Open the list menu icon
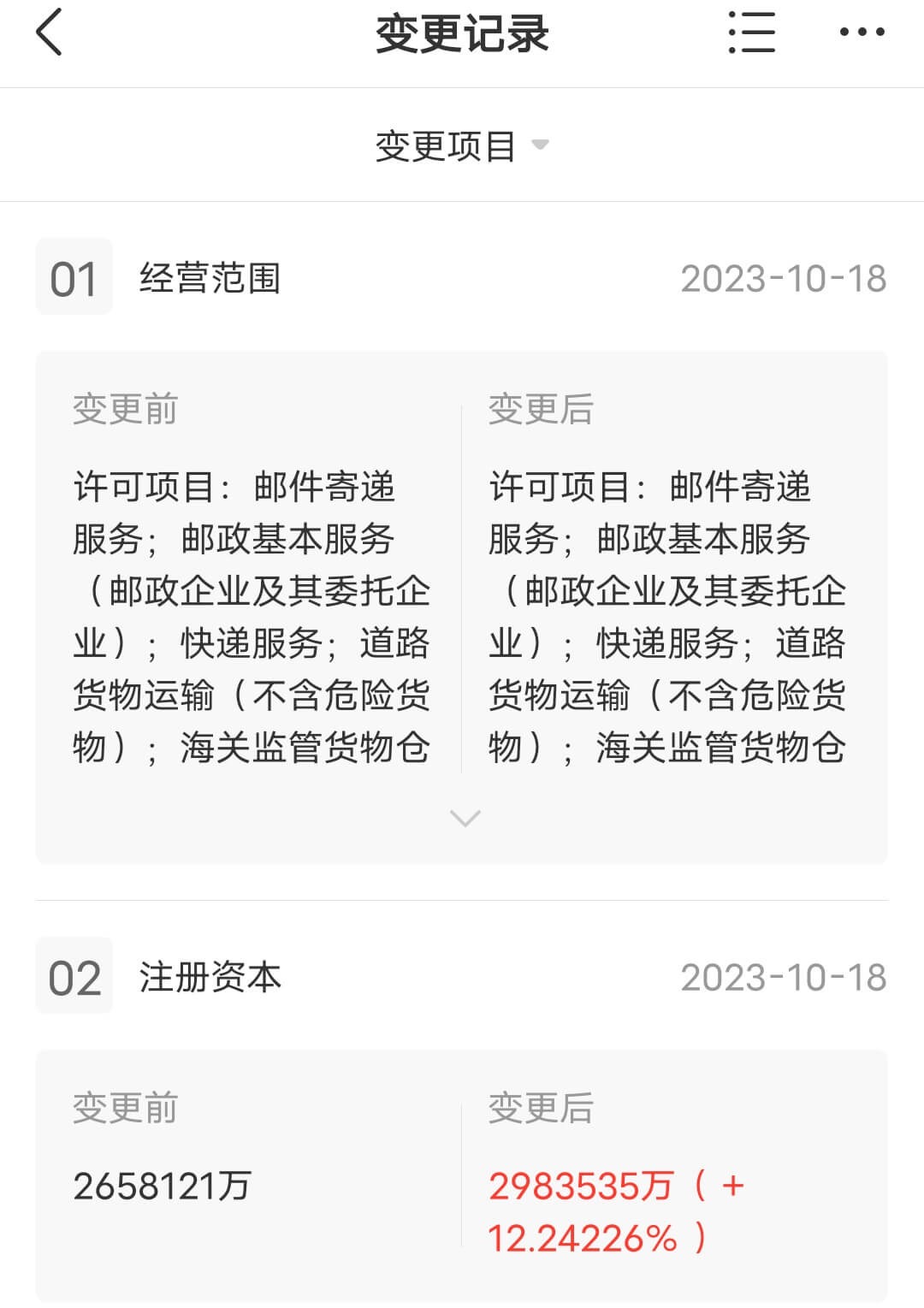 click(x=751, y=33)
